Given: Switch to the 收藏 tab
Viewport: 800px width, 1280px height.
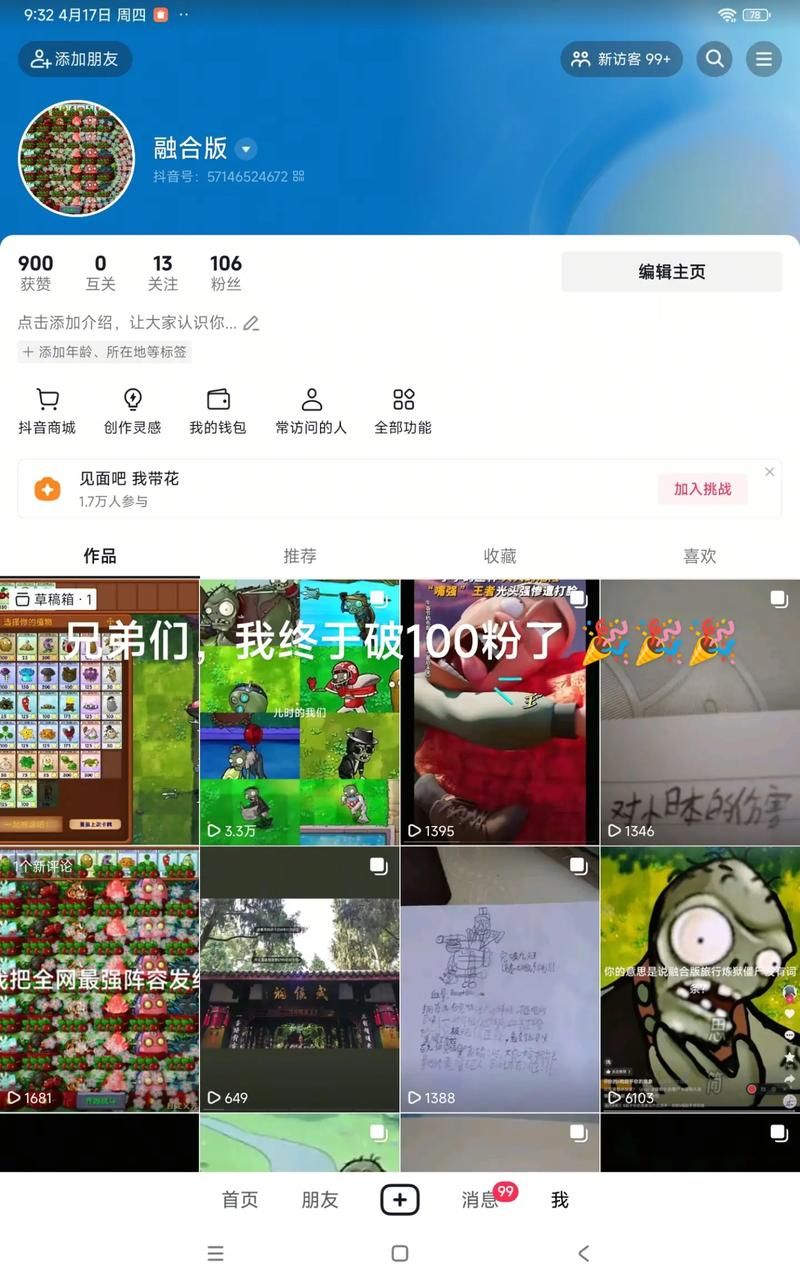Looking at the screenshot, I should (x=500, y=556).
